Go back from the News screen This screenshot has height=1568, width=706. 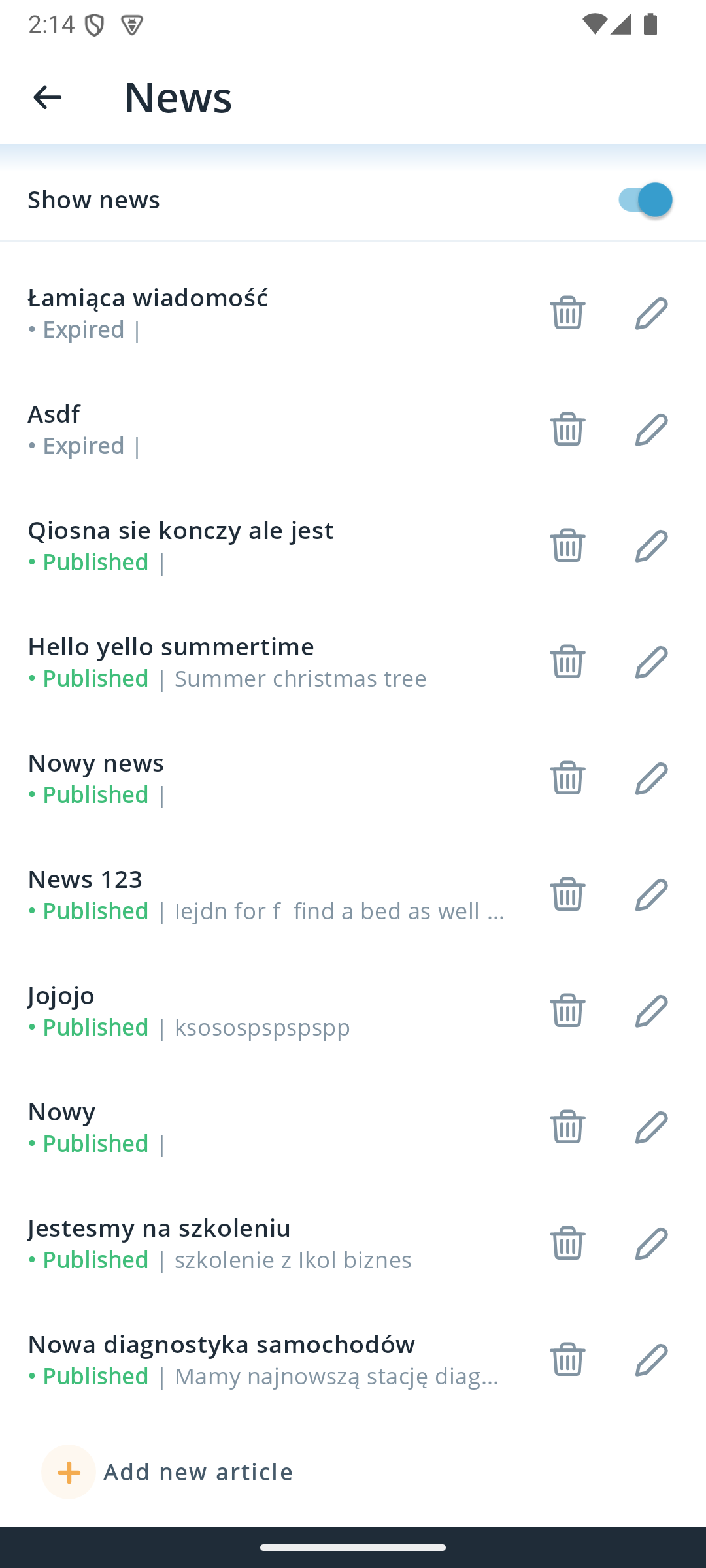point(47,97)
